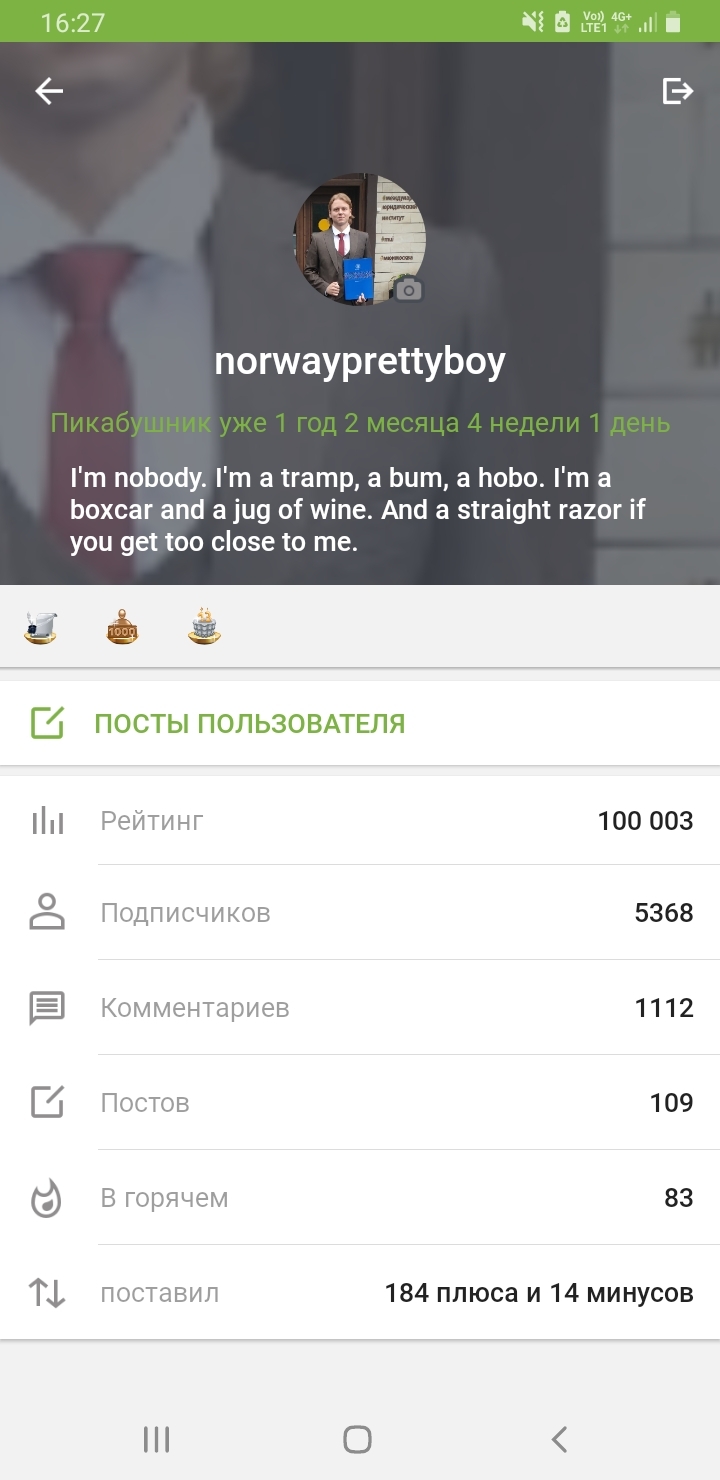Tap the logout icon in the header
The image size is (720, 1480).
[x=677, y=92]
